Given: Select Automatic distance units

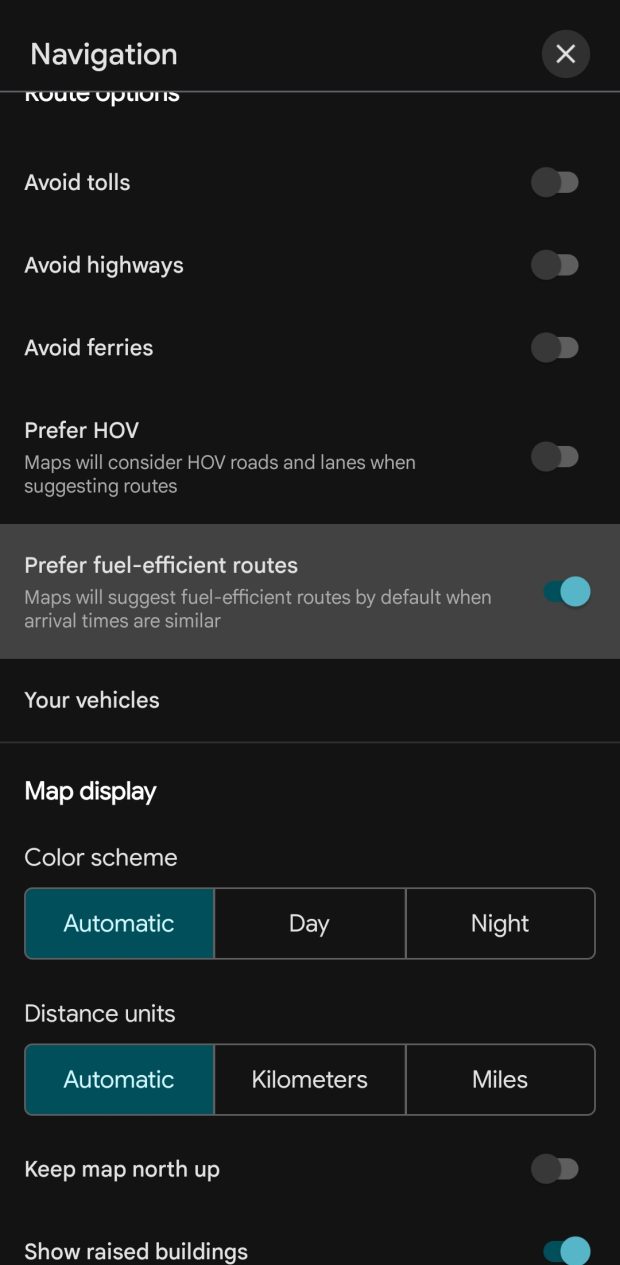Looking at the screenshot, I should tap(119, 1079).
